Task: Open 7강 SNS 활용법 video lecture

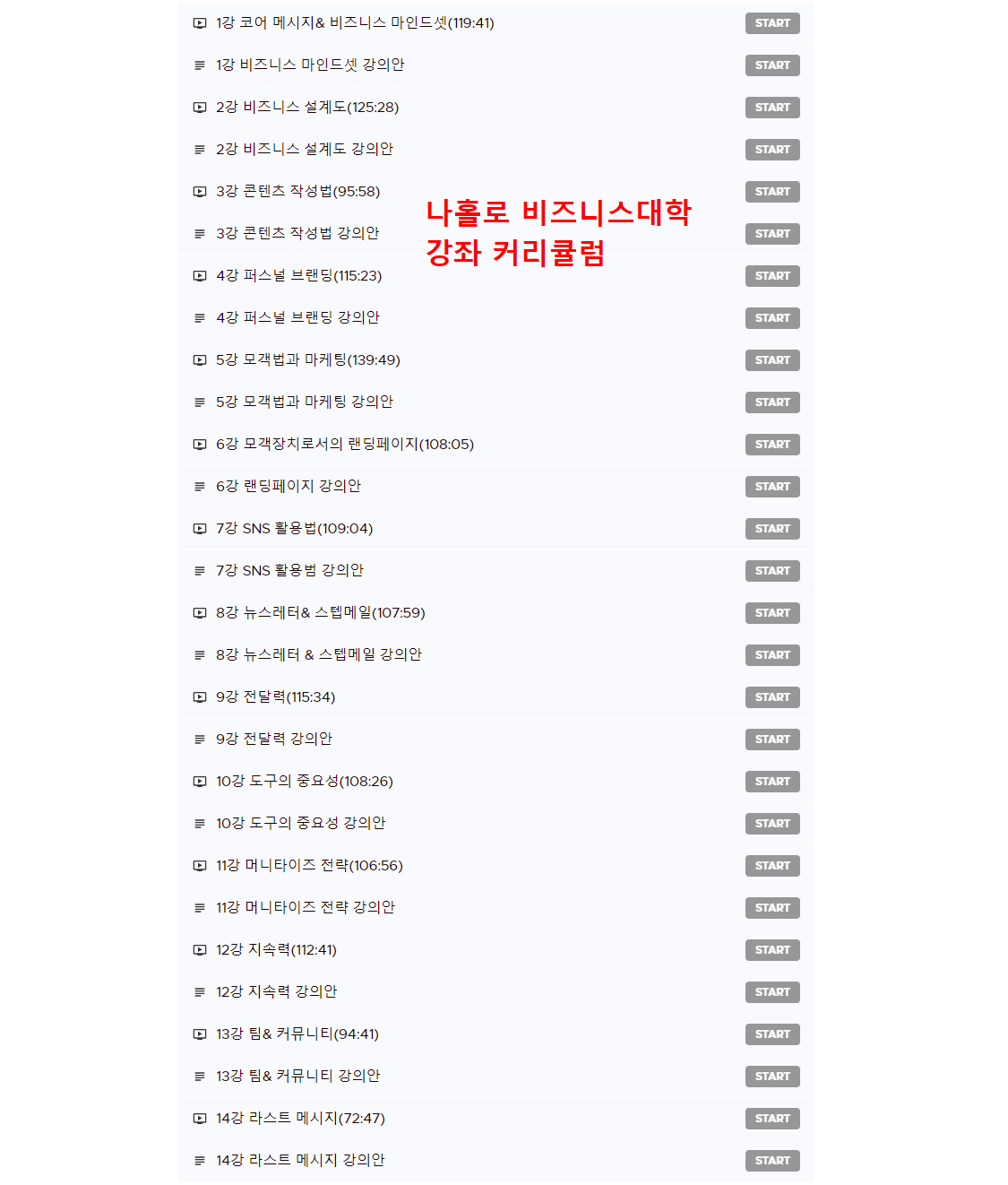Action: point(771,529)
